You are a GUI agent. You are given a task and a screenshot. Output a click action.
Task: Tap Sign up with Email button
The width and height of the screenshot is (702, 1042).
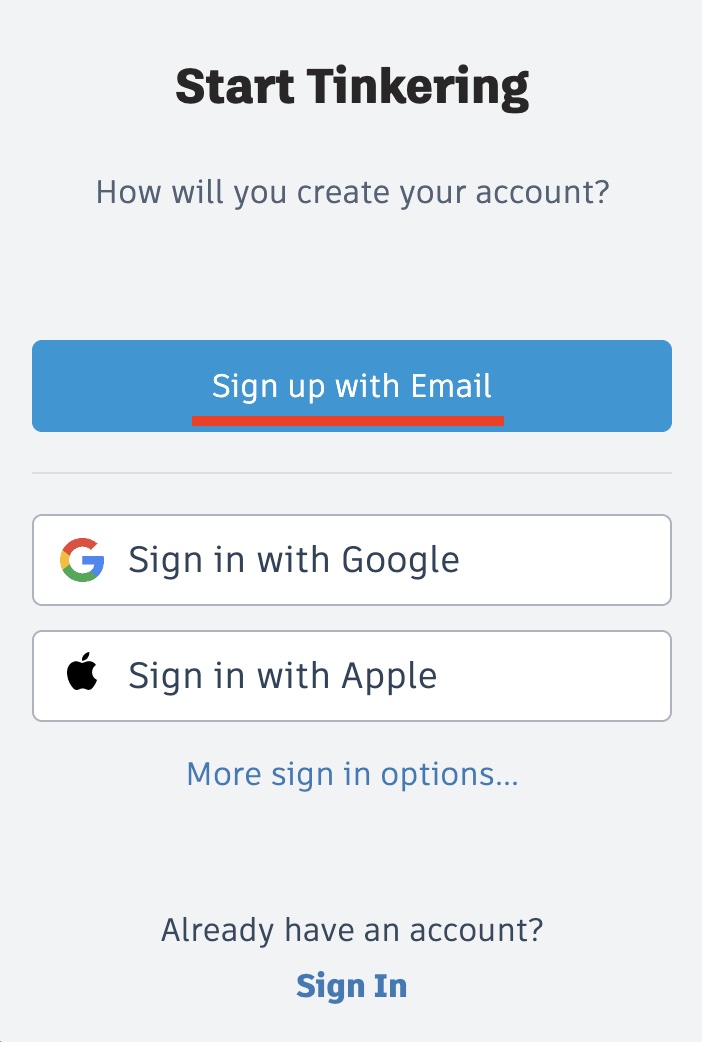point(351,386)
